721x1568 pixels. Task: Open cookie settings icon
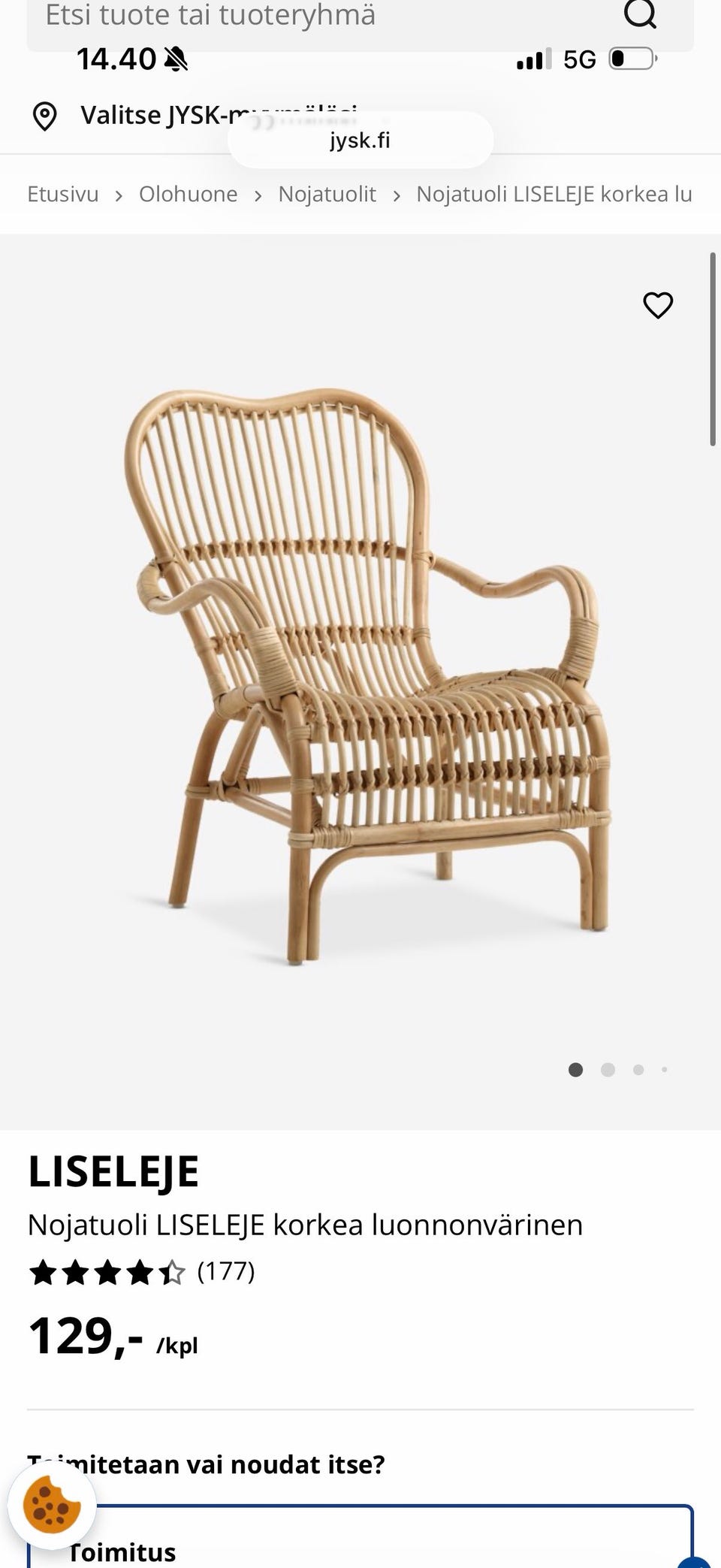click(x=52, y=1505)
